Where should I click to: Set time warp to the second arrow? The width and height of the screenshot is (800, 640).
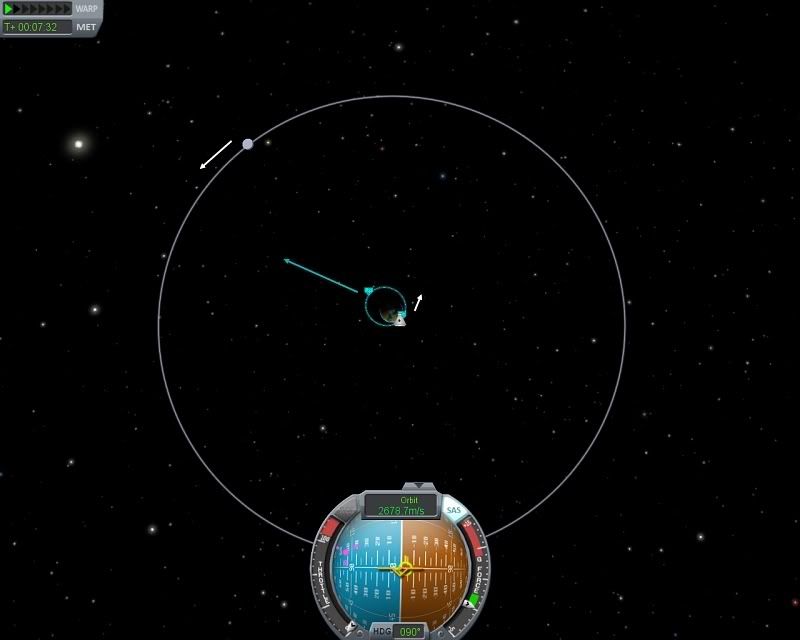tap(17, 9)
